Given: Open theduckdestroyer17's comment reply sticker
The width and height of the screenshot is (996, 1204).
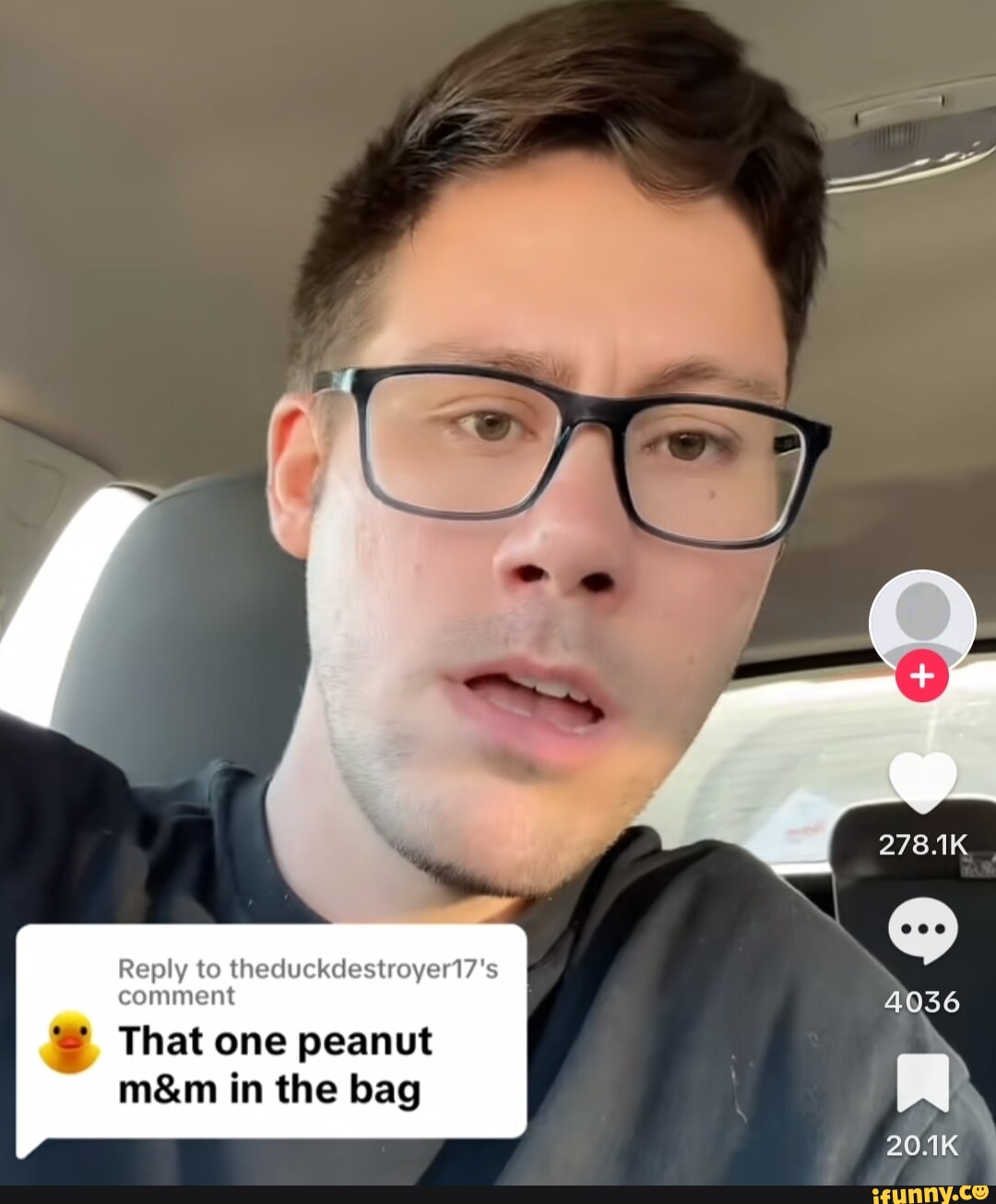Looking at the screenshot, I should (271, 1031).
